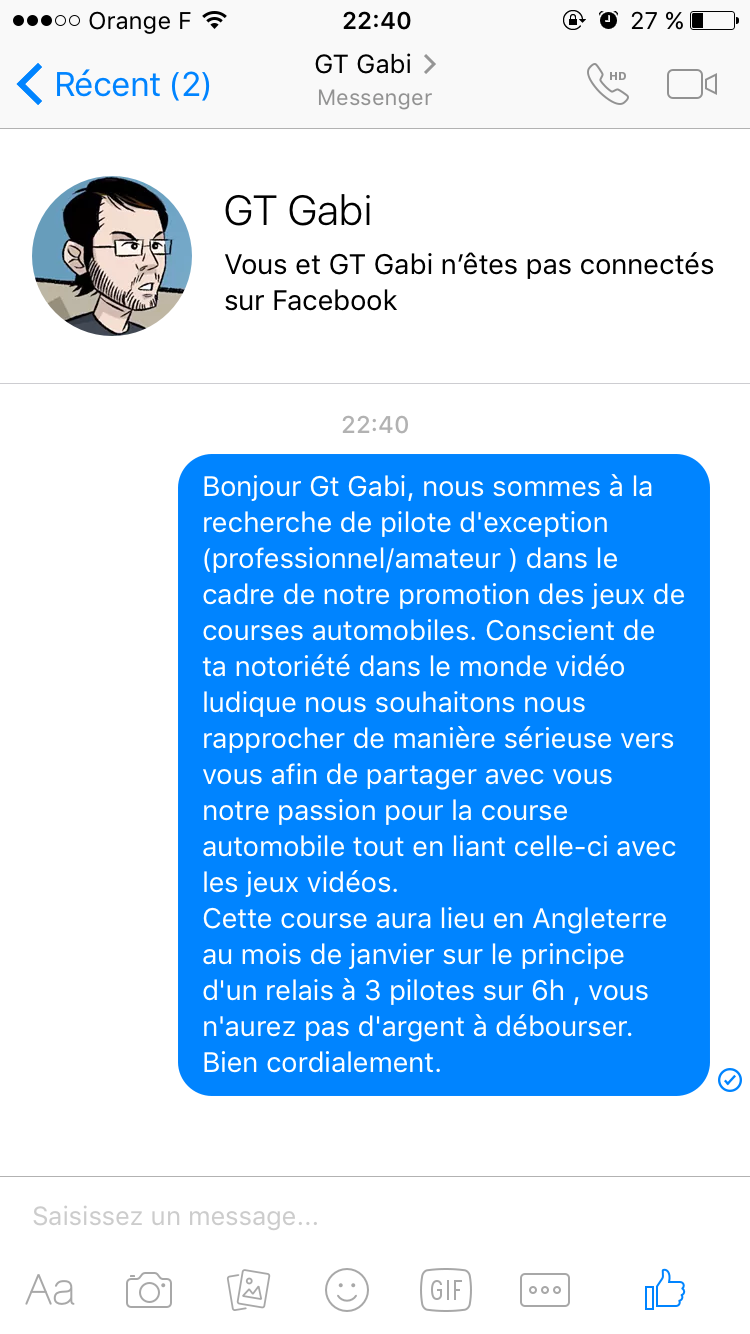The image size is (750, 1334).
Task: Open the emoji and stickers picker
Action: point(347,1290)
